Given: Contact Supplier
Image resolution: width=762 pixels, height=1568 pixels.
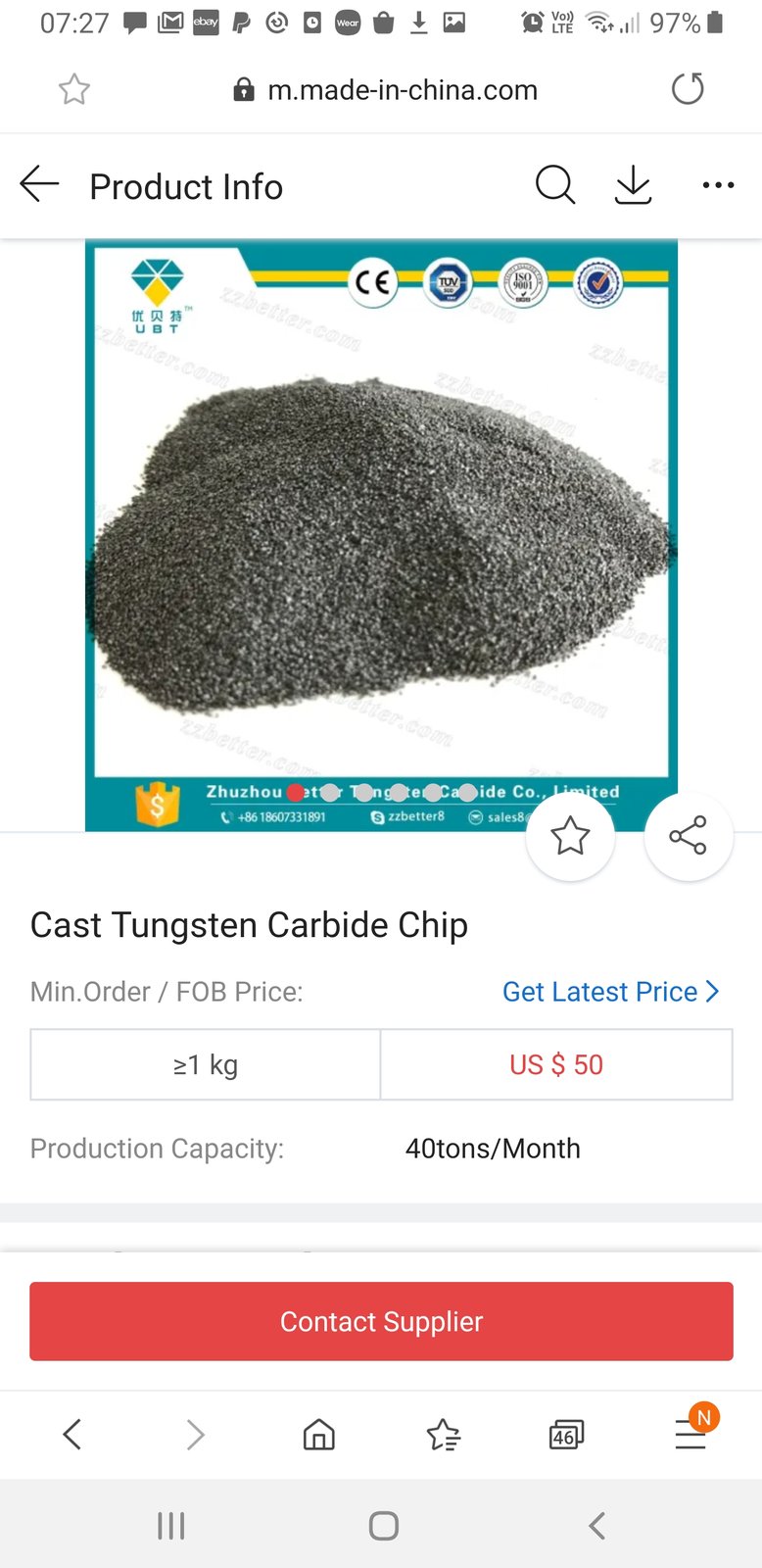Looking at the screenshot, I should [x=381, y=1321].
